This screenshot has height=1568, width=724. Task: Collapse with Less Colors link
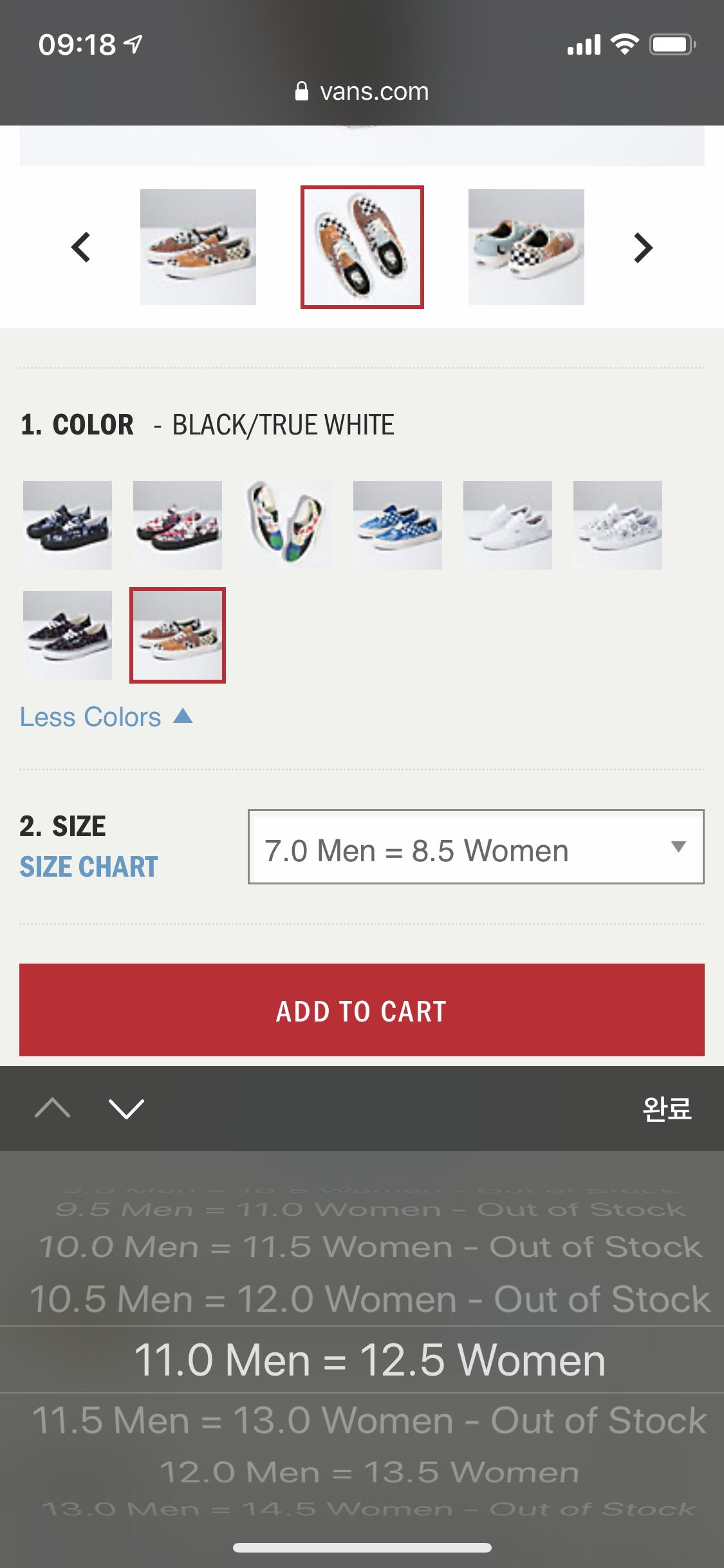[x=106, y=716]
